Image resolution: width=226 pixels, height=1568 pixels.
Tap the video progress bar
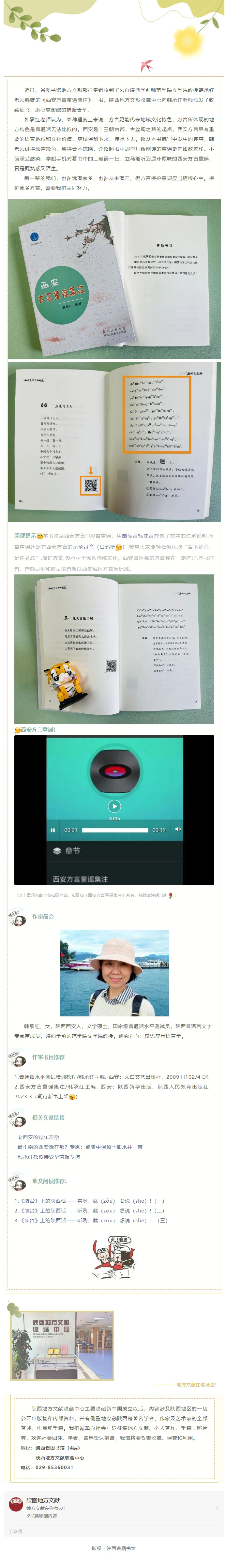click(115, 830)
